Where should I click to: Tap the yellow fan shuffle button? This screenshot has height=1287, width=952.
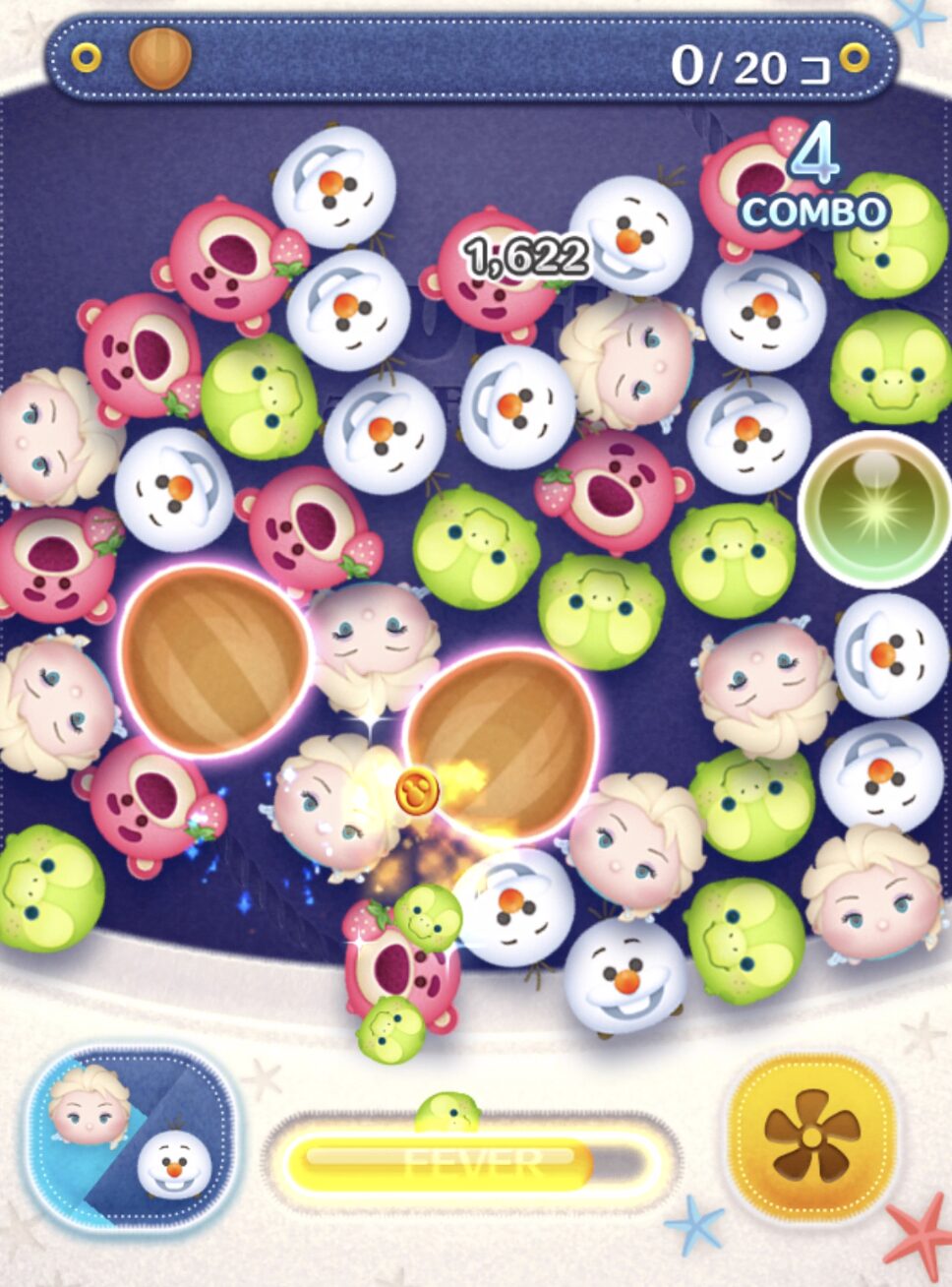coord(809,1136)
